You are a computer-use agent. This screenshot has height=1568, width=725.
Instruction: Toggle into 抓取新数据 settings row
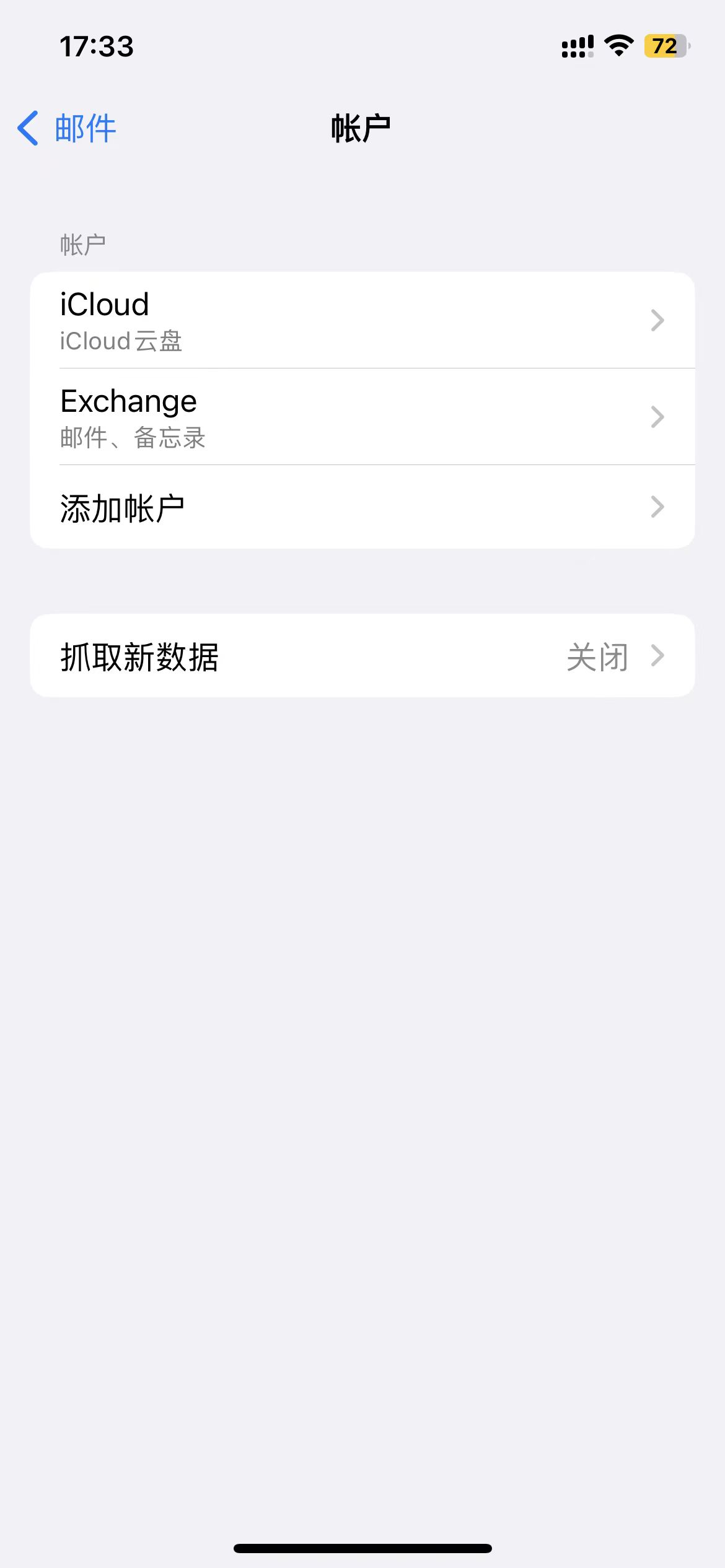(x=362, y=655)
